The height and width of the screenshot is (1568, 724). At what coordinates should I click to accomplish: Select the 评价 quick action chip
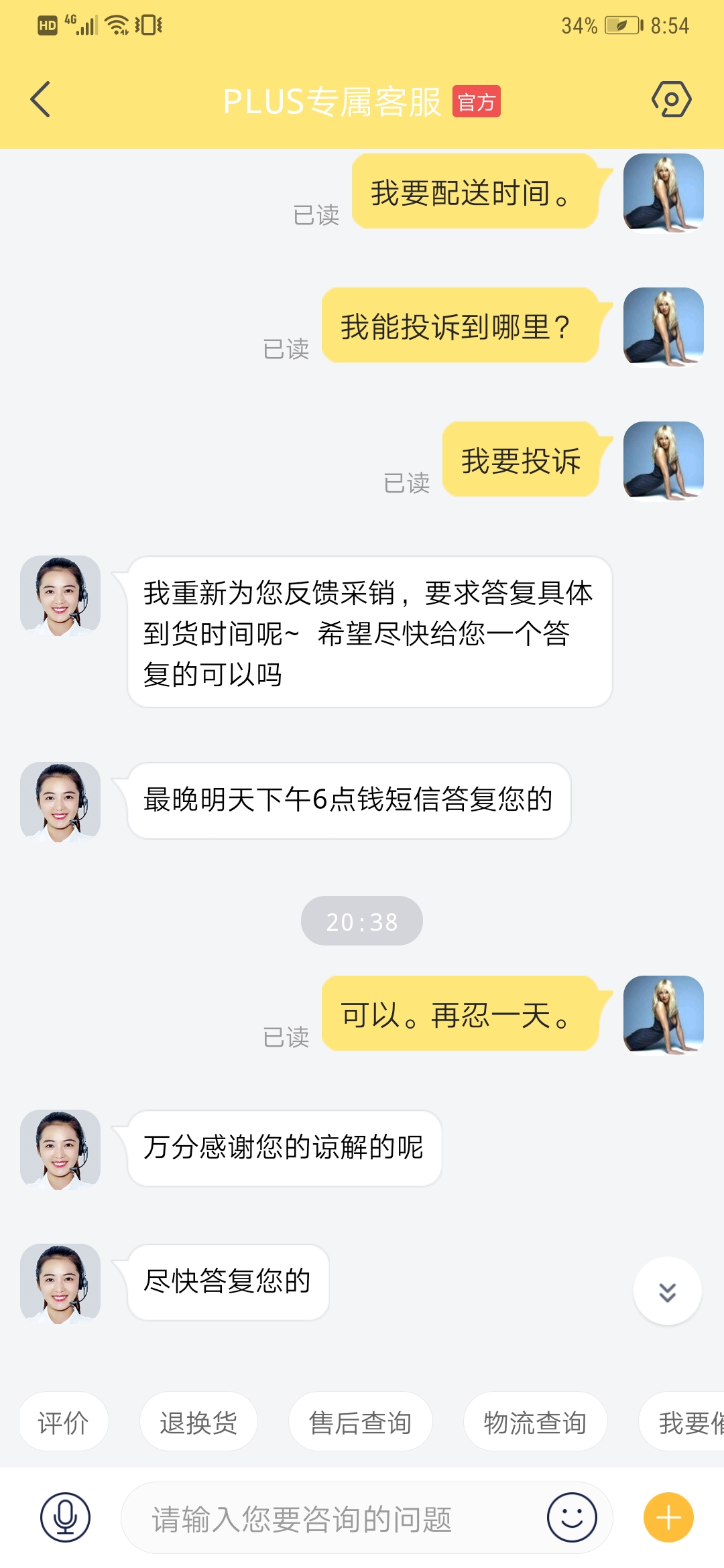(x=63, y=1422)
